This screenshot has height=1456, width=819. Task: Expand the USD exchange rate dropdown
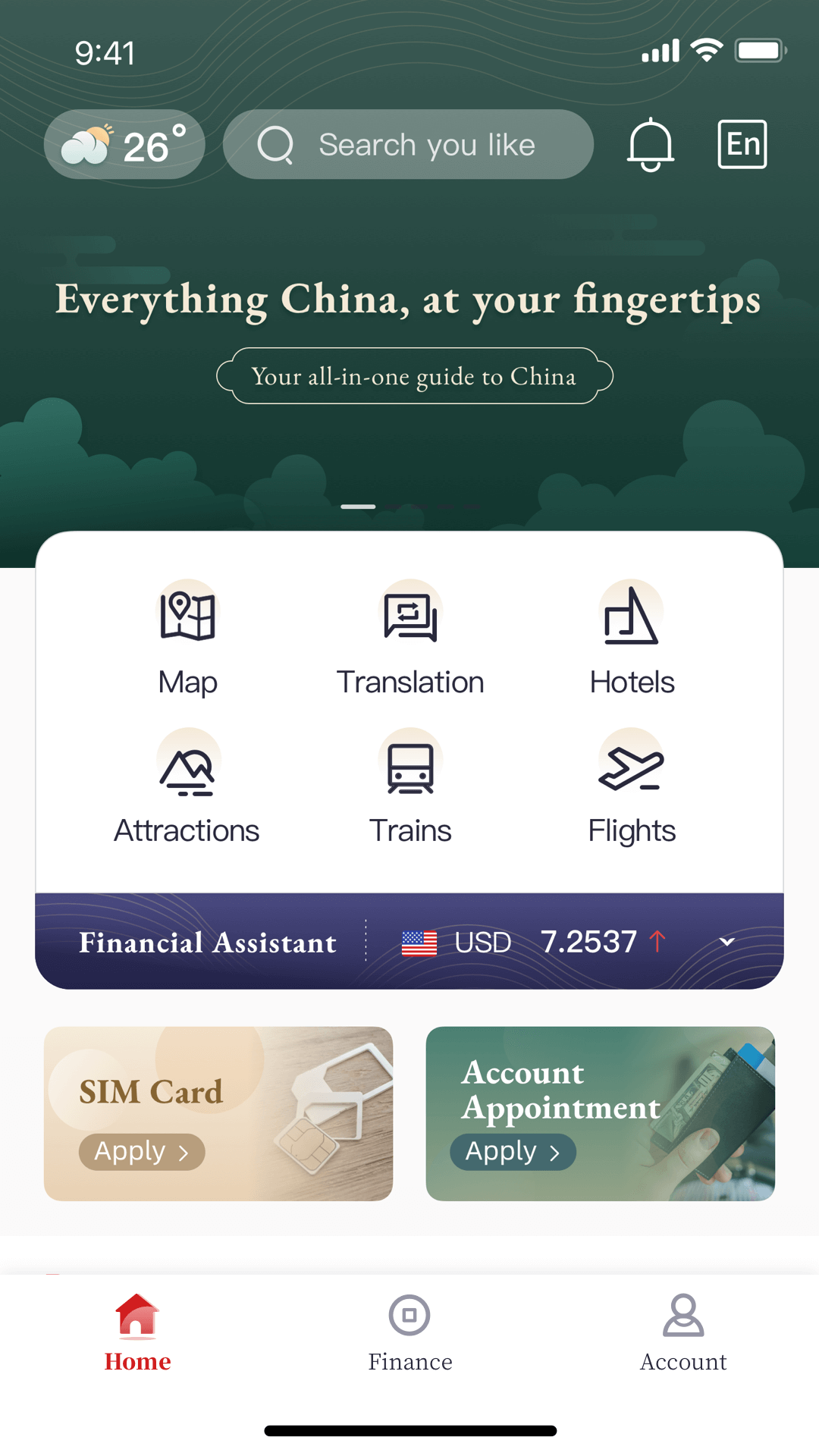(726, 942)
